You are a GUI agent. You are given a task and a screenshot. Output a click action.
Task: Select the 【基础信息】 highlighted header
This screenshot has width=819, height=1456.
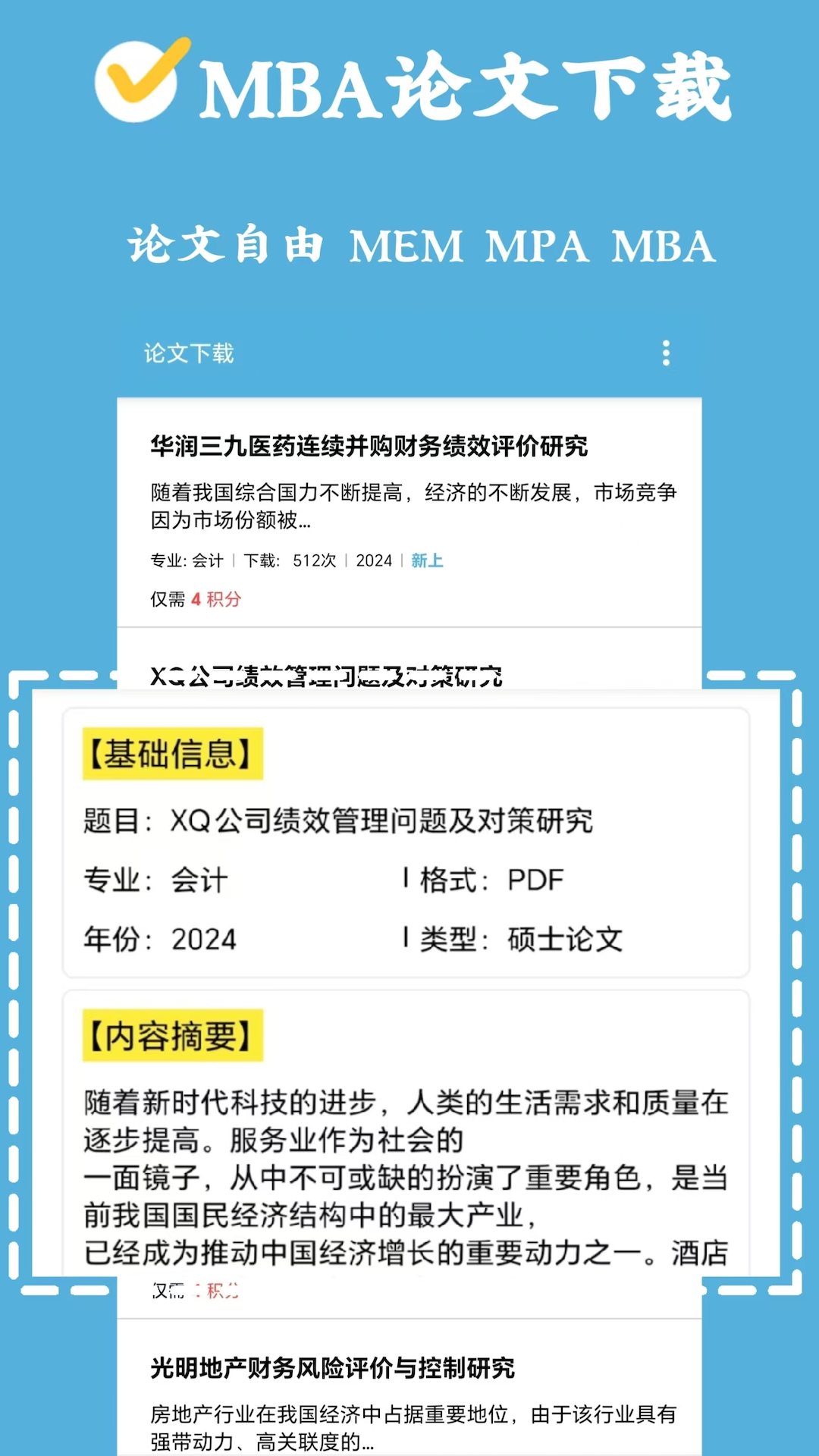[x=171, y=754]
